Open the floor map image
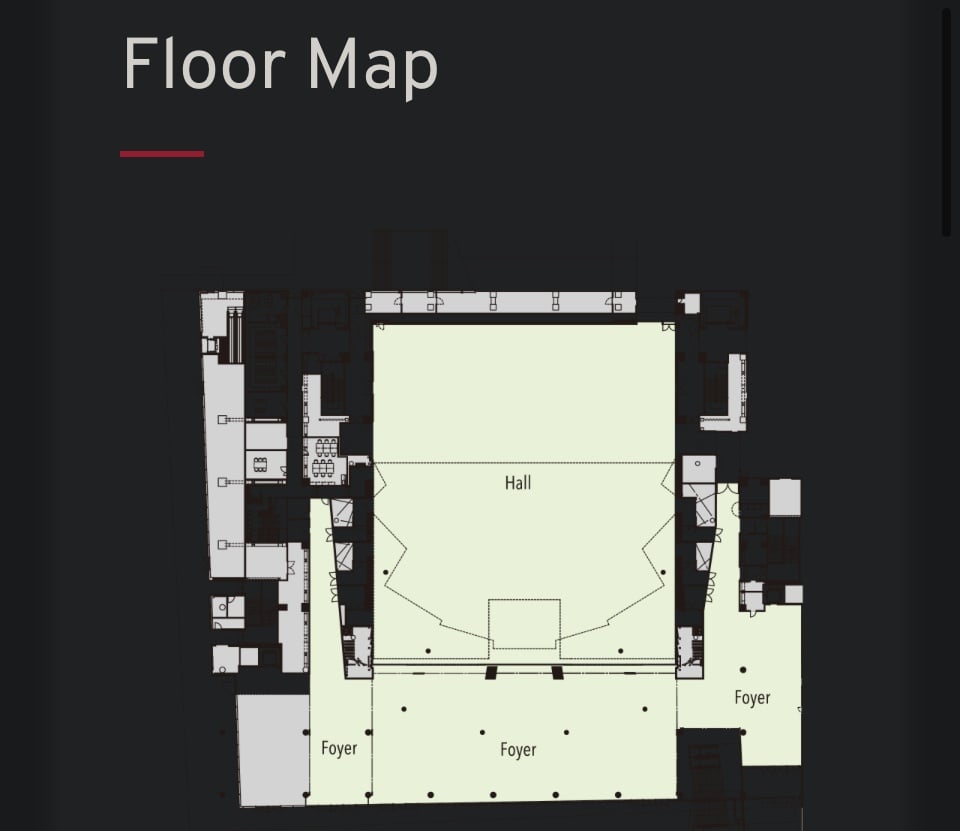Viewport: 960px width, 831px height. (x=500, y=540)
